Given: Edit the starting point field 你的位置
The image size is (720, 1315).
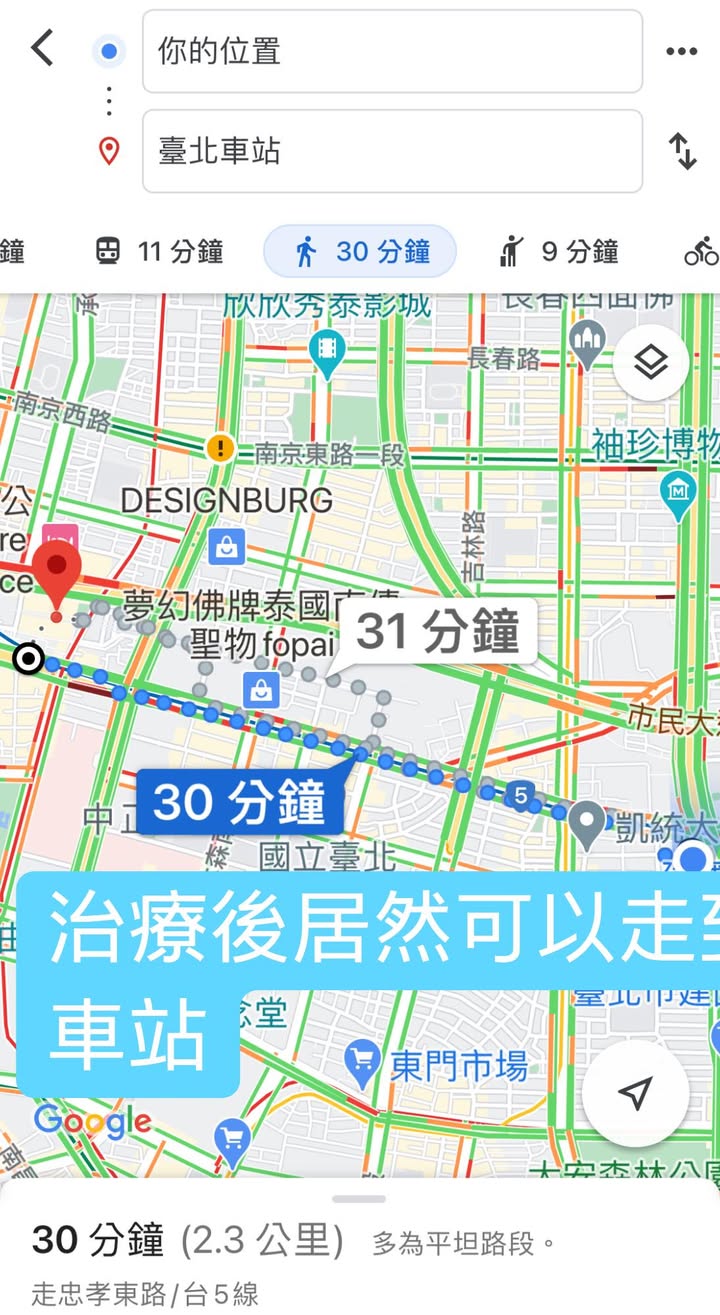Looking at the screenshot, I should tap(392, 52).
